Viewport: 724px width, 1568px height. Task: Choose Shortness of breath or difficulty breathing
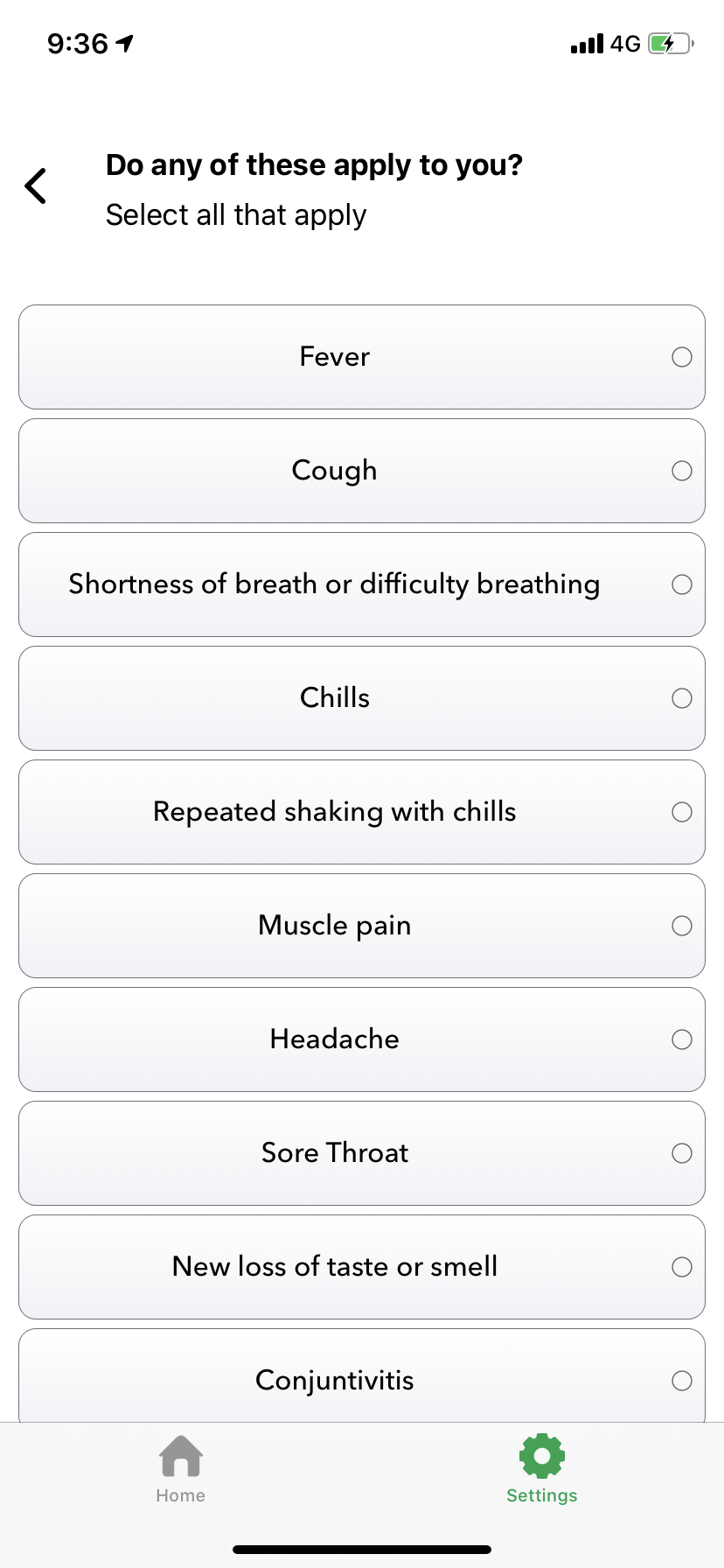361,584
